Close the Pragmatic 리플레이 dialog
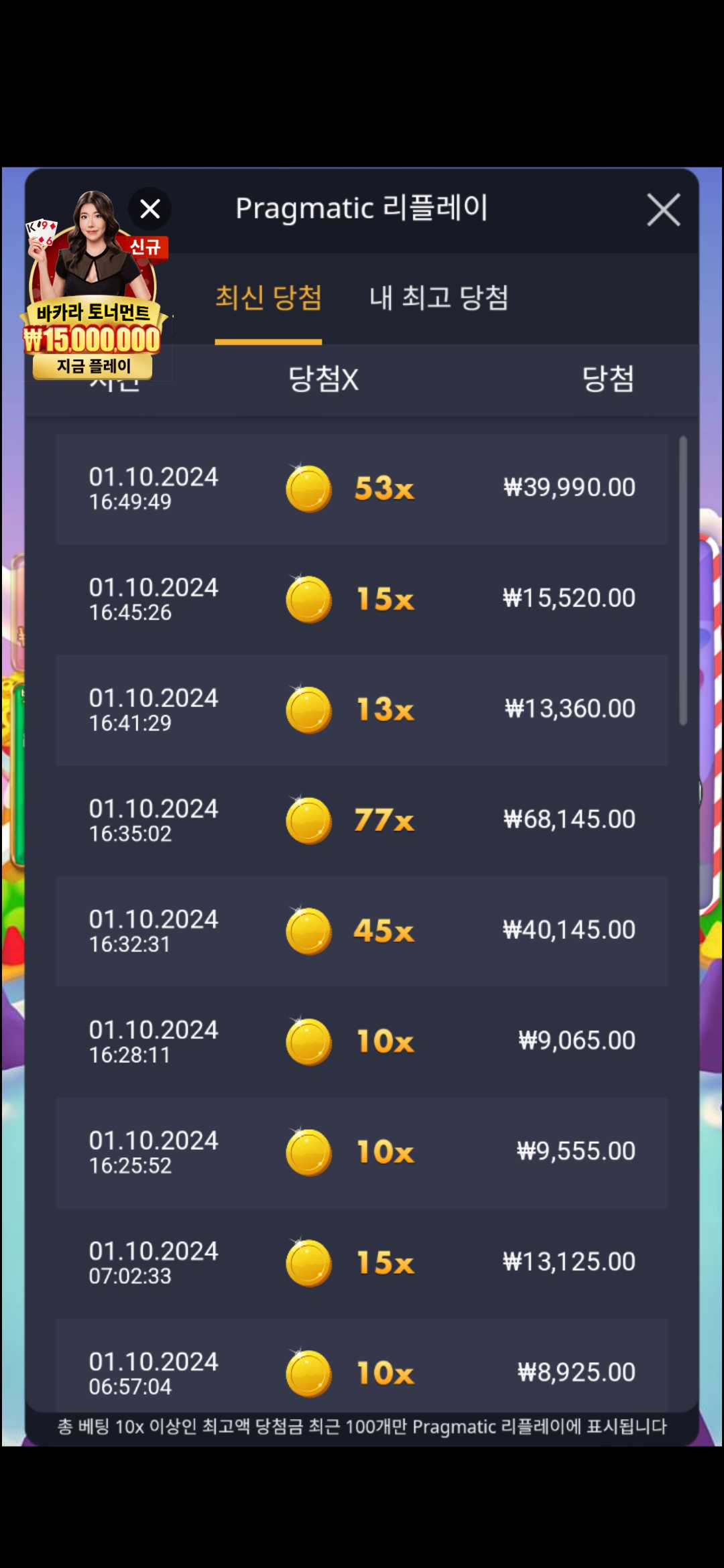The width and height of the screenshot is (724, 1568). coord(663,210)
